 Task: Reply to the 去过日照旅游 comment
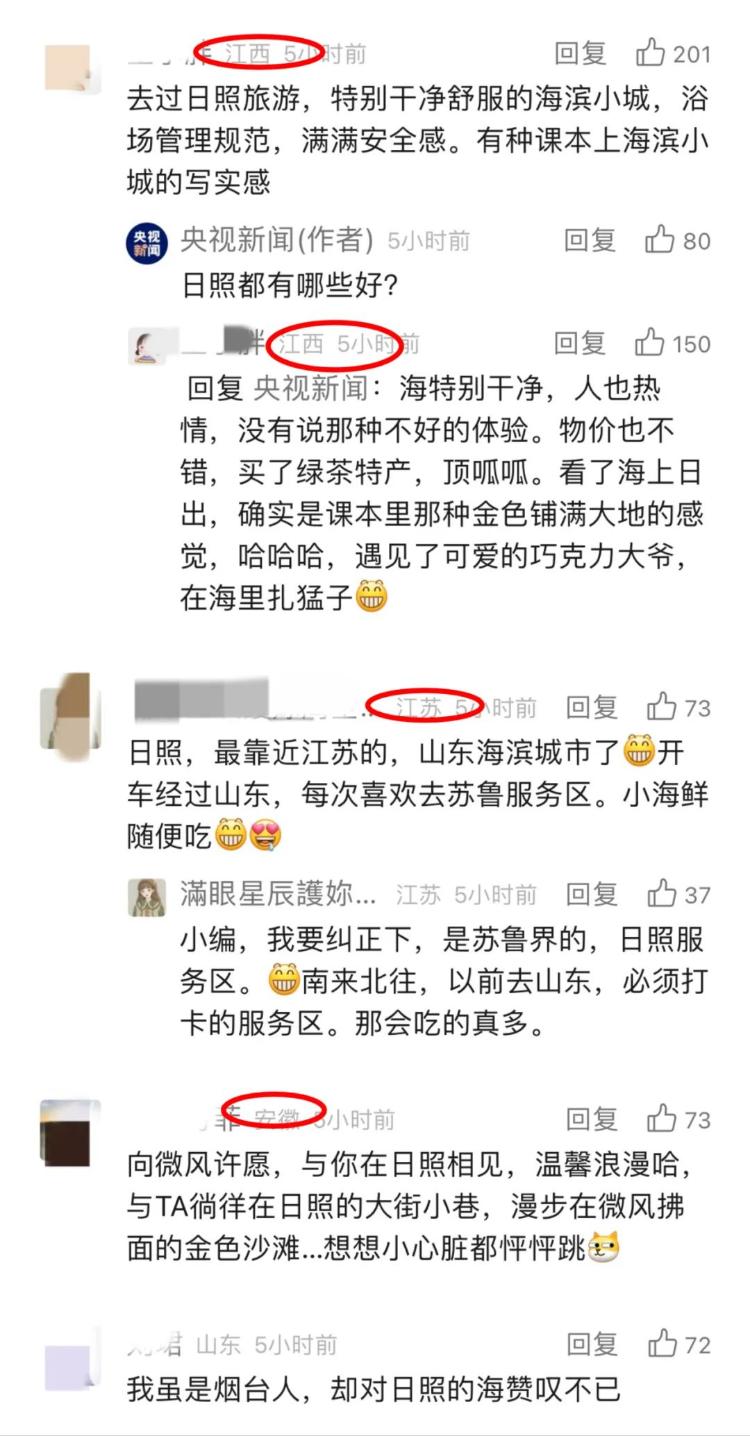click(580, 53)
